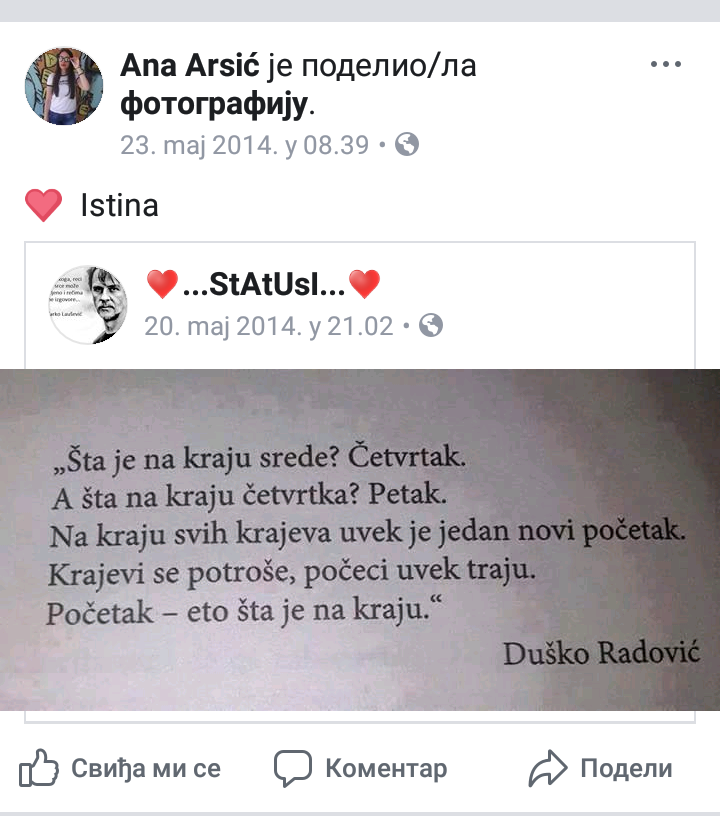Tap the ...StAtUsI... page avatar
The image size is (720, 816).
pyautogui.click(x=88, y=305)
